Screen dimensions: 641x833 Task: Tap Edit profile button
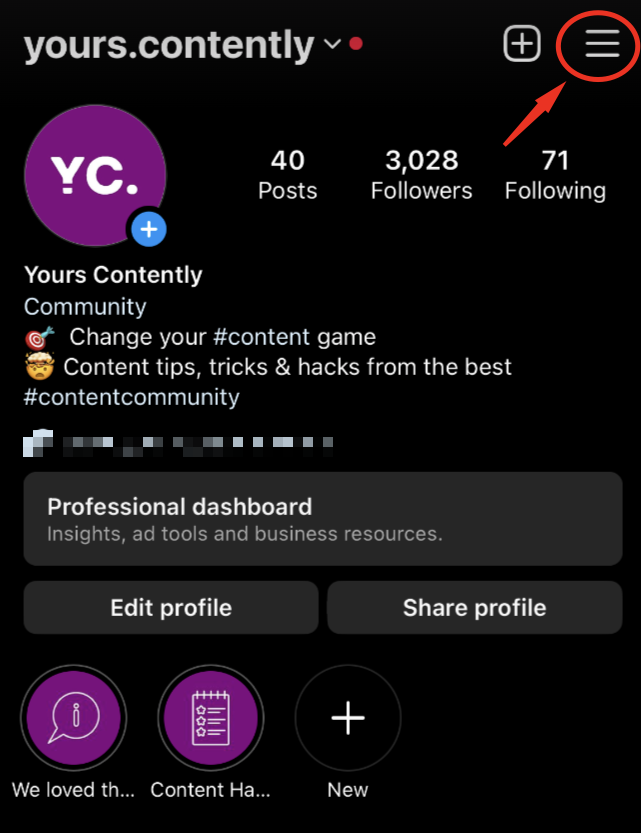pyautogui.click(x=171, y=607)
